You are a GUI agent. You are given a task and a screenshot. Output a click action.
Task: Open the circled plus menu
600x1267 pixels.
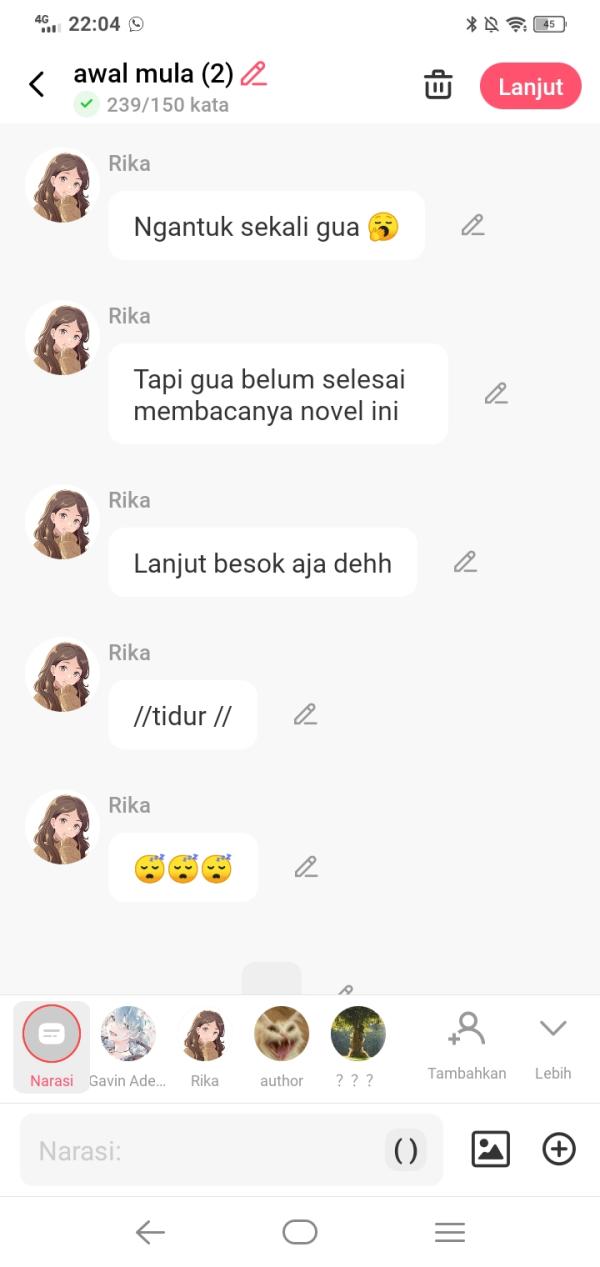coord(559,1150)
